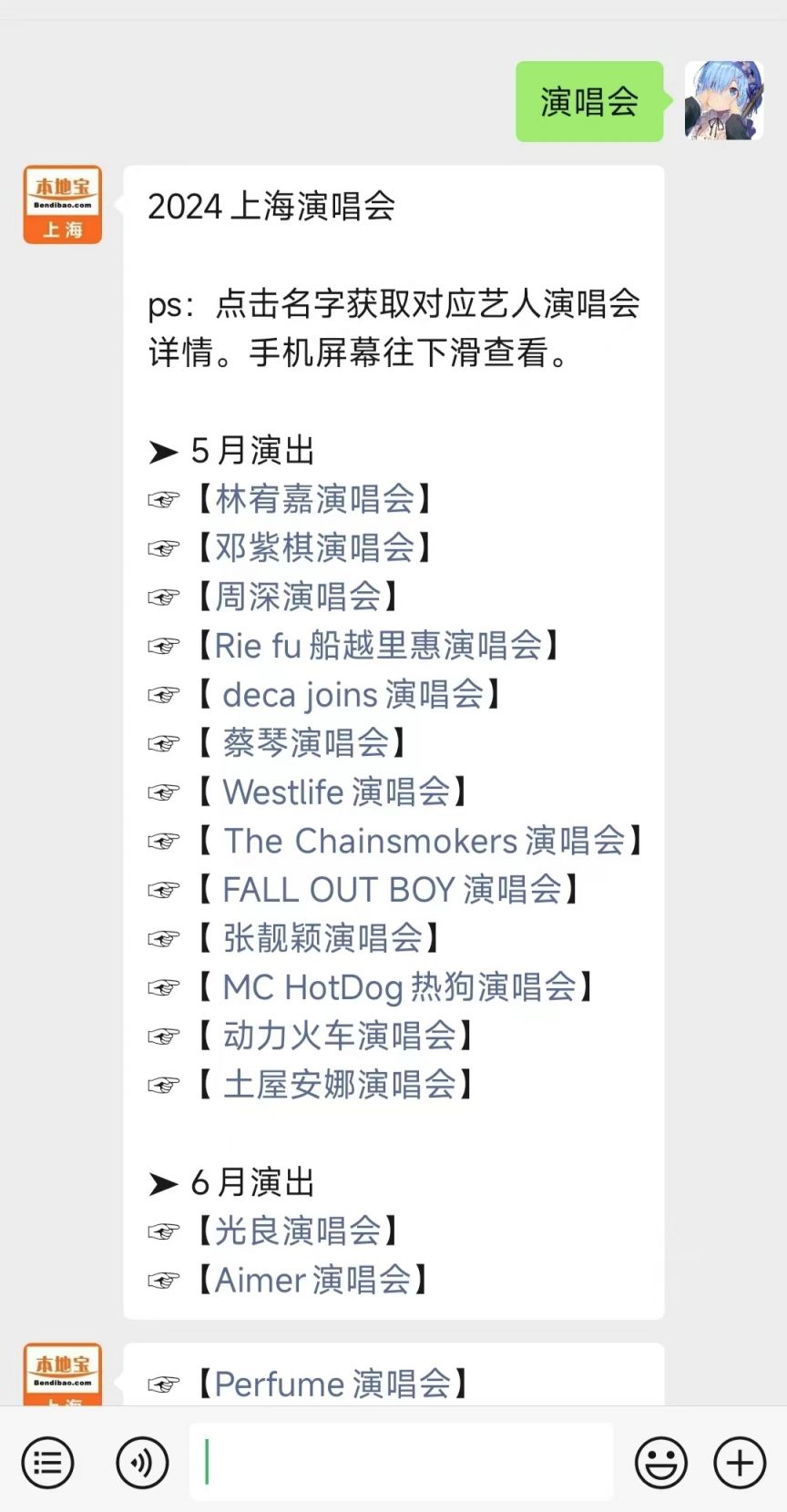
Task: Open the Aimer 演唱会 link
Action: [312, 1281]
